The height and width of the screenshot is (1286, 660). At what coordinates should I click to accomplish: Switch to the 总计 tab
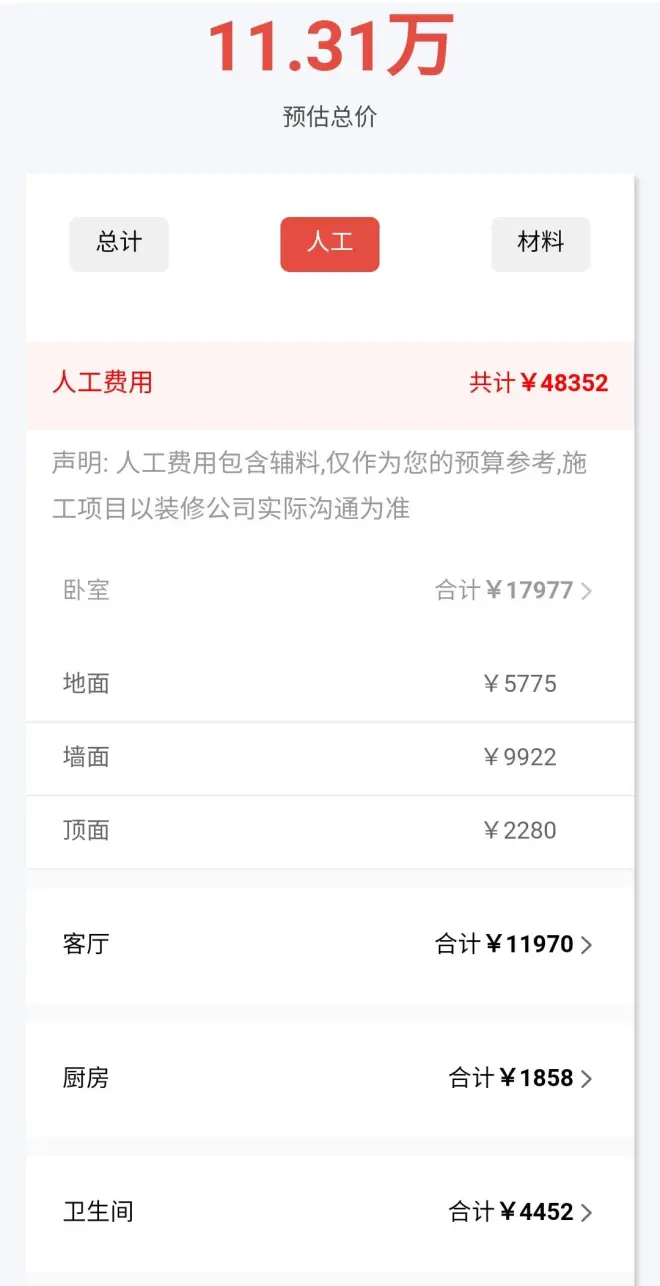[x=119, y=243]
